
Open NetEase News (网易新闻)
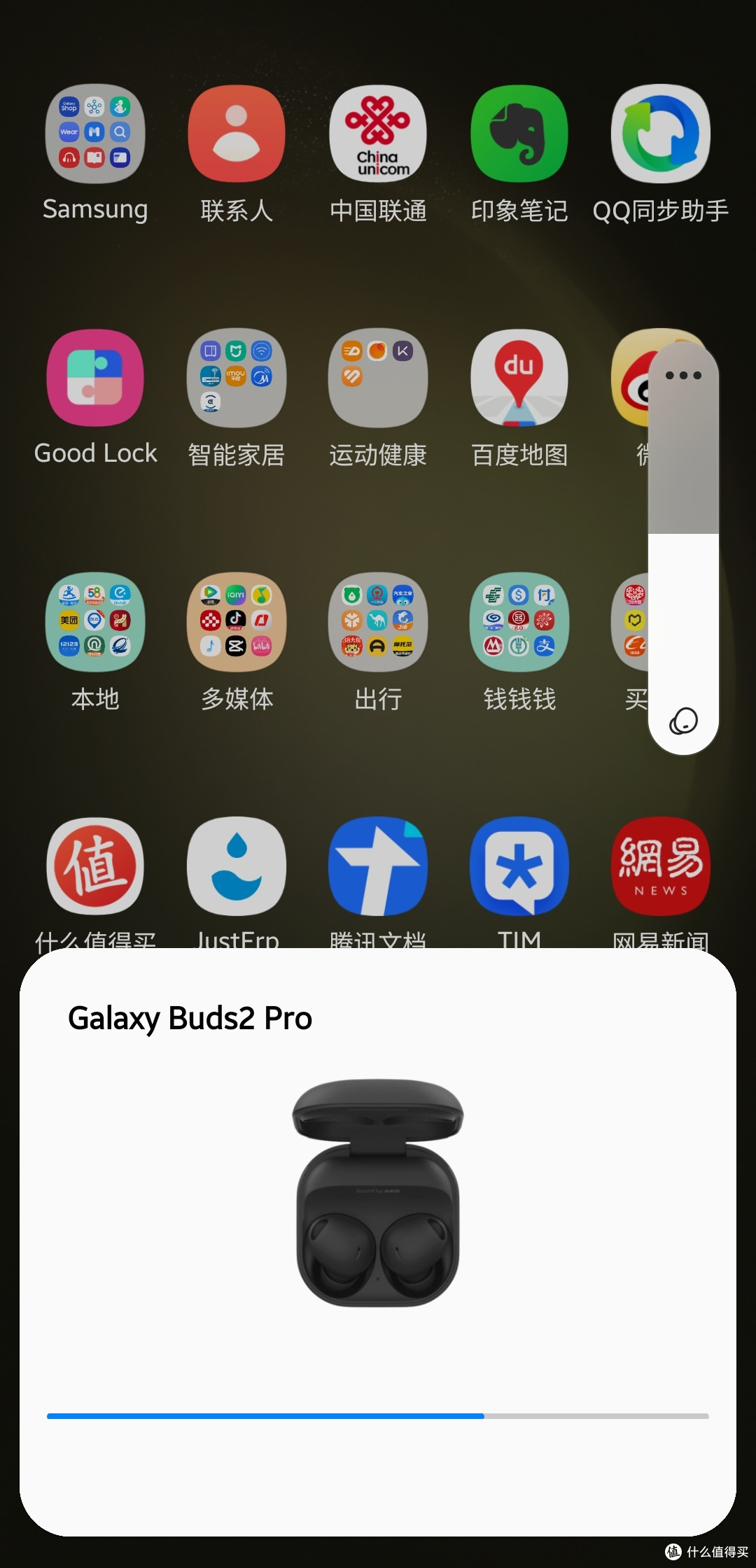pos(660,866)
